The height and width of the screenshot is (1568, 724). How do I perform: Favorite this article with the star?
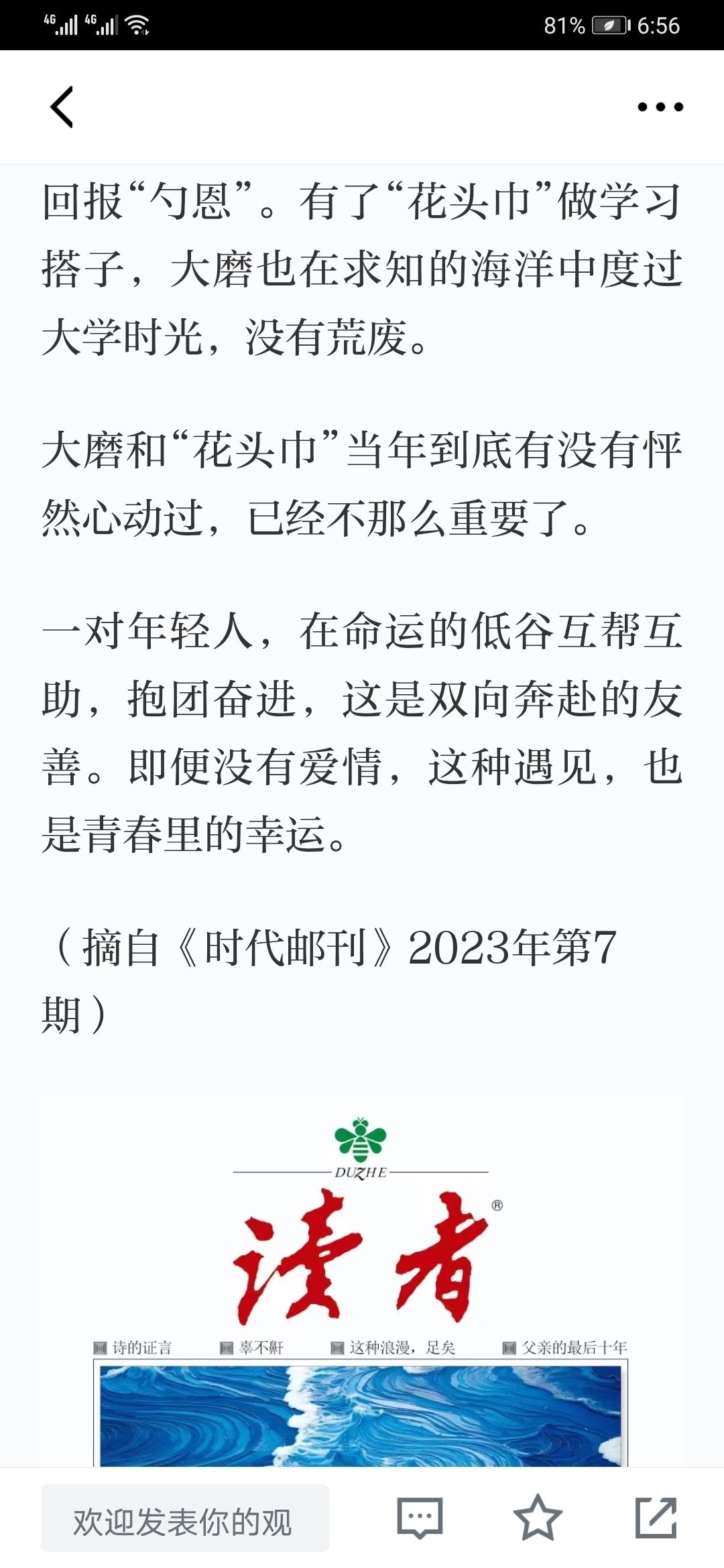coord(538,1518)
